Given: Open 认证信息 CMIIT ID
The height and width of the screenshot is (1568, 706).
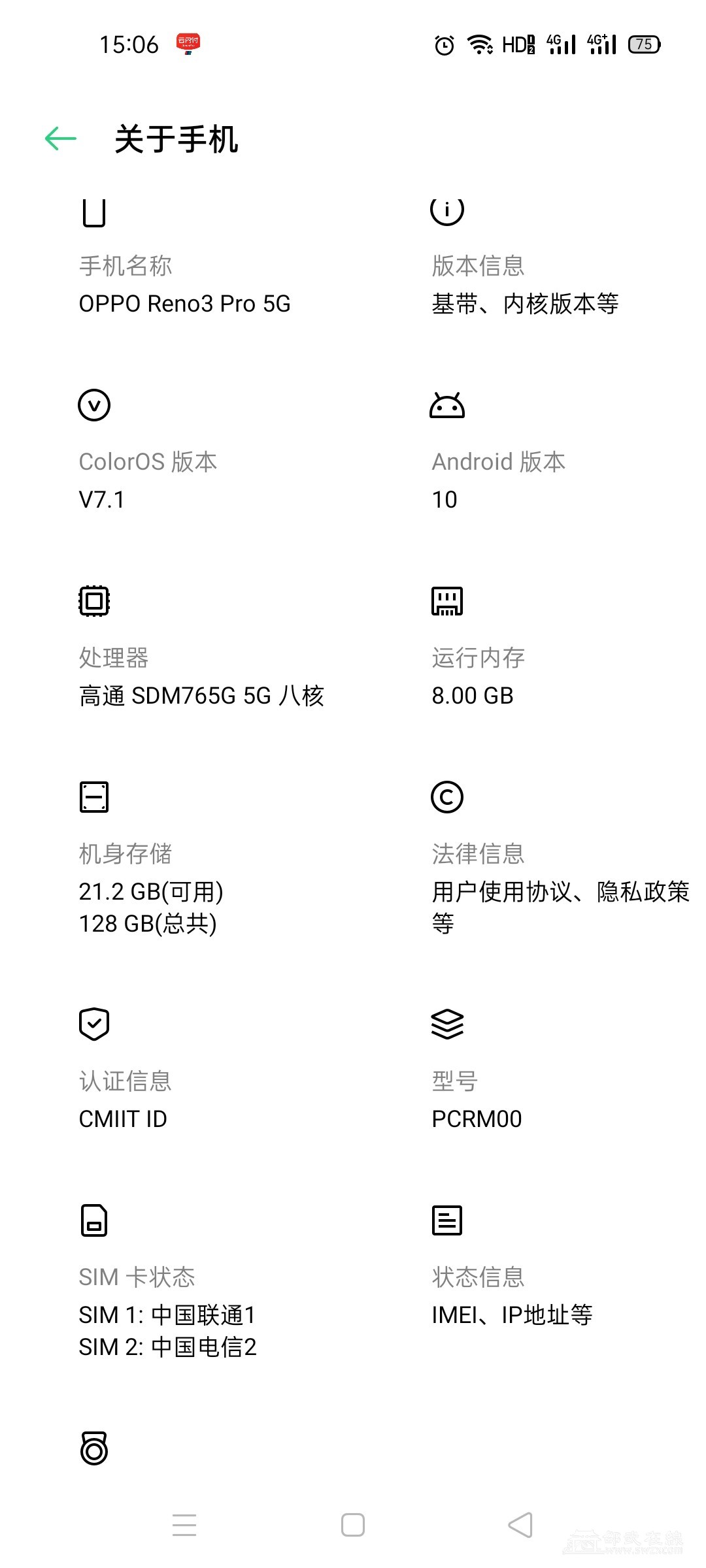Looking at the screenshot, I should pyautogui.click(x=124, y=1100).
